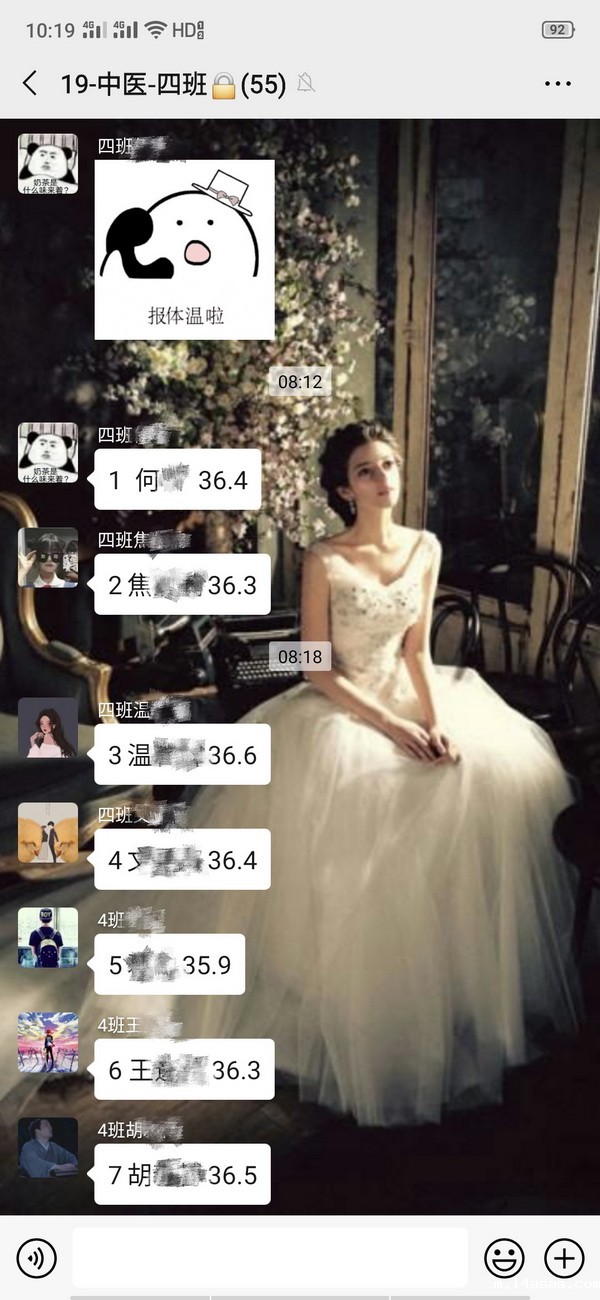The width and height of the screenshot is (600, 1300).
Task: View the 报体温啦 sticker image
Action: point(184,249)
